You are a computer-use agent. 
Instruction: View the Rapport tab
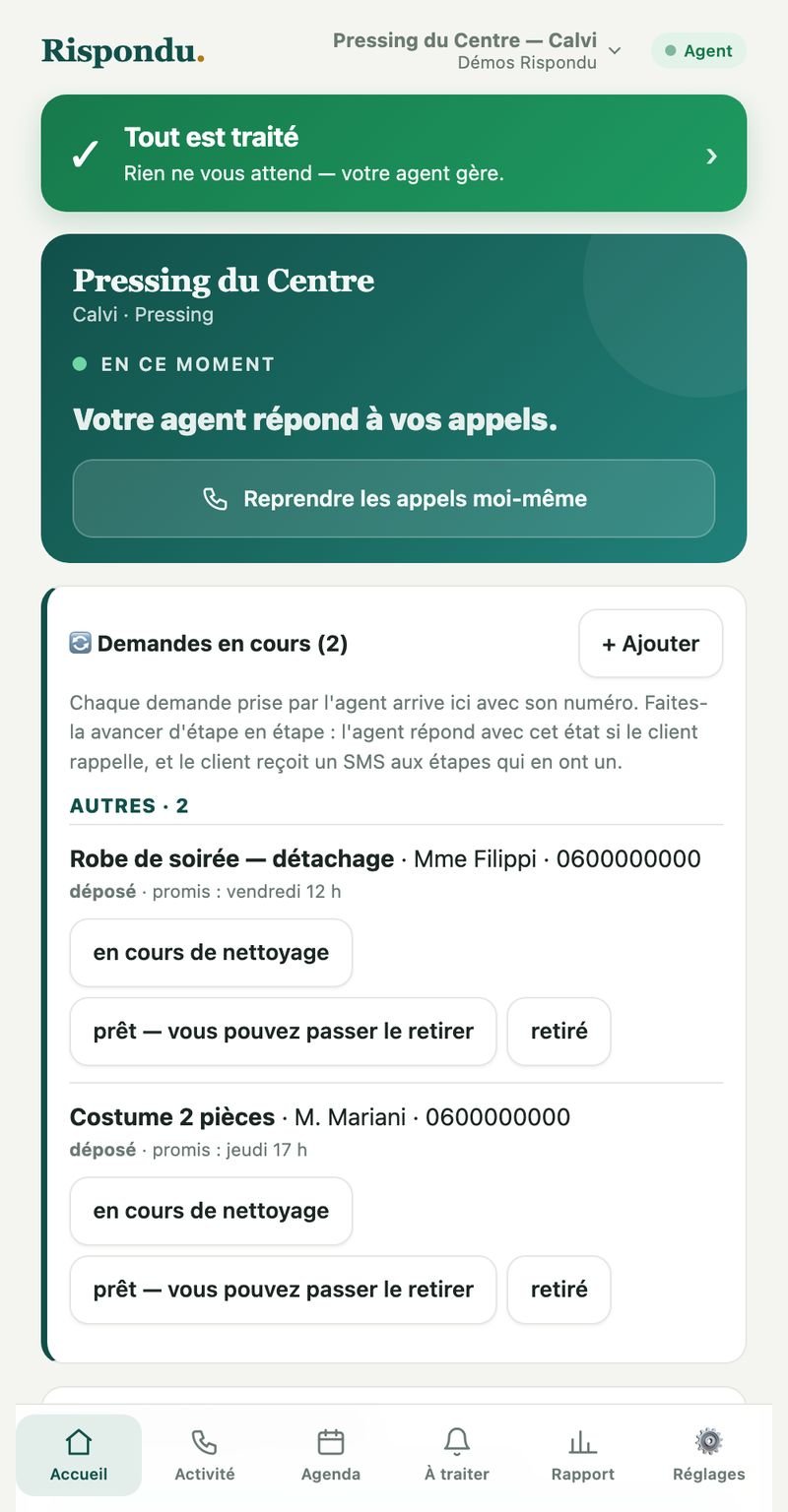583,1455
